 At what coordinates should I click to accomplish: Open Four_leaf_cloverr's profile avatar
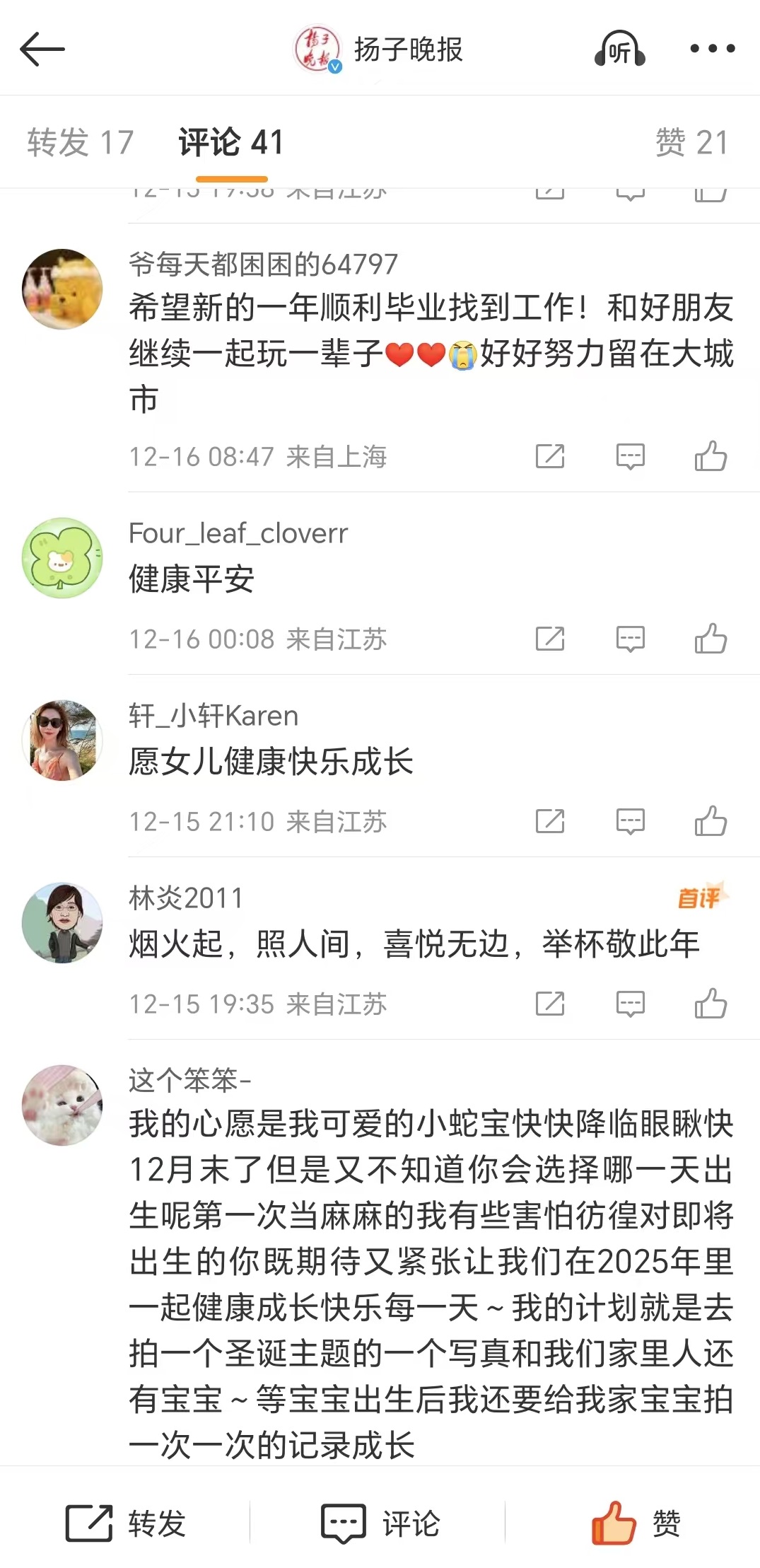coord(62,558)
